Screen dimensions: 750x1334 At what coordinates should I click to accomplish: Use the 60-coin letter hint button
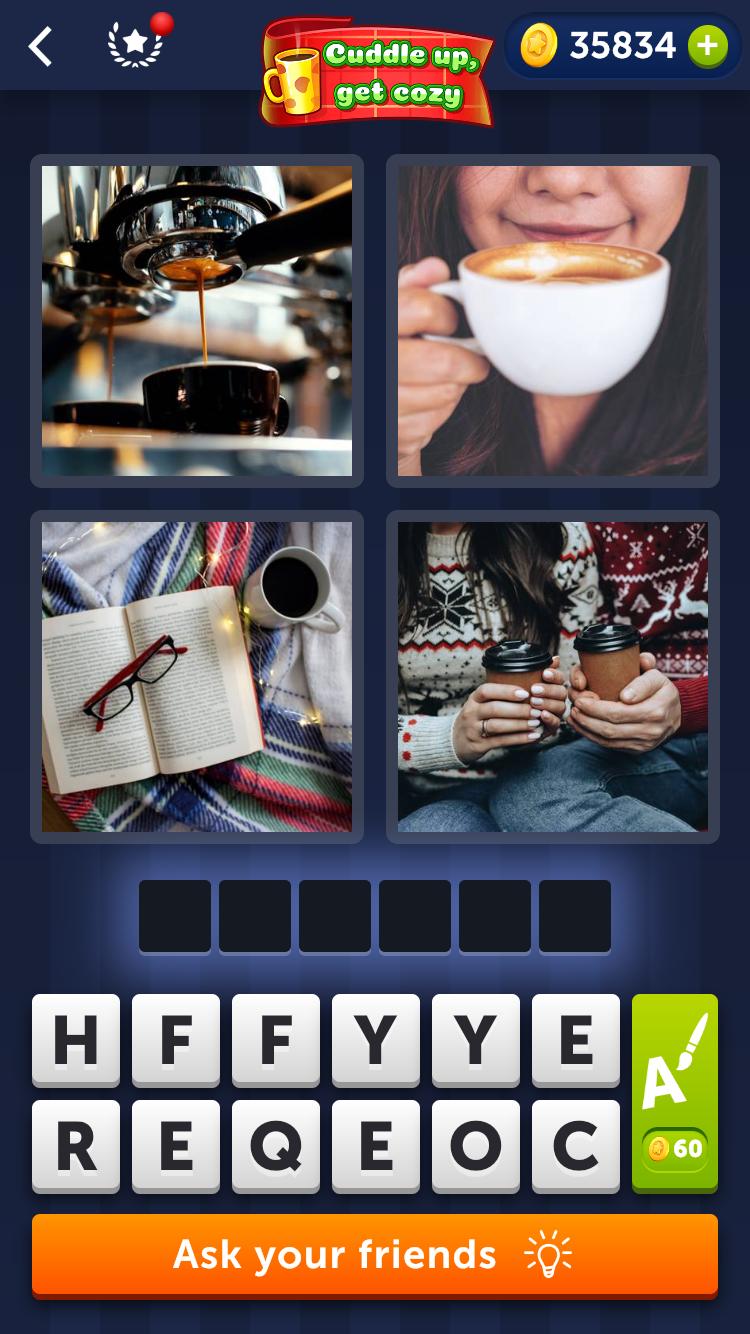(675, 1092)
